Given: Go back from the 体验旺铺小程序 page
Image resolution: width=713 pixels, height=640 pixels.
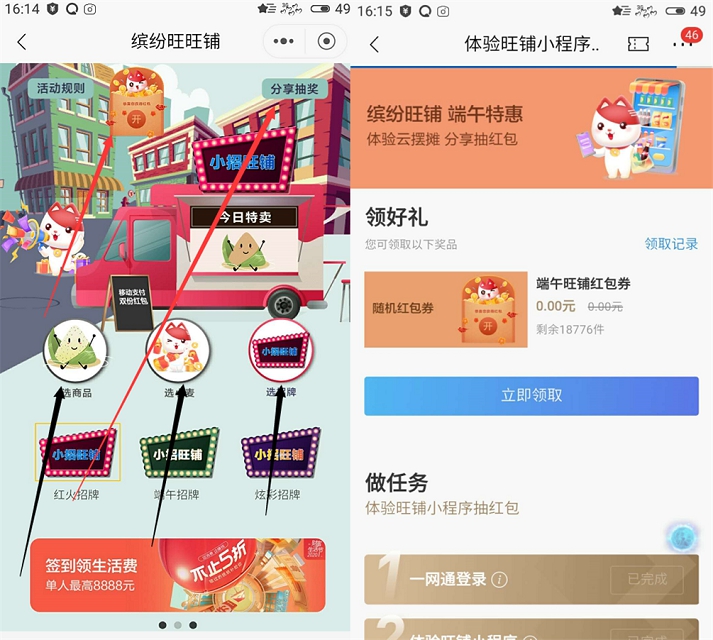Looking at the screenshot, I should (374, 45).
